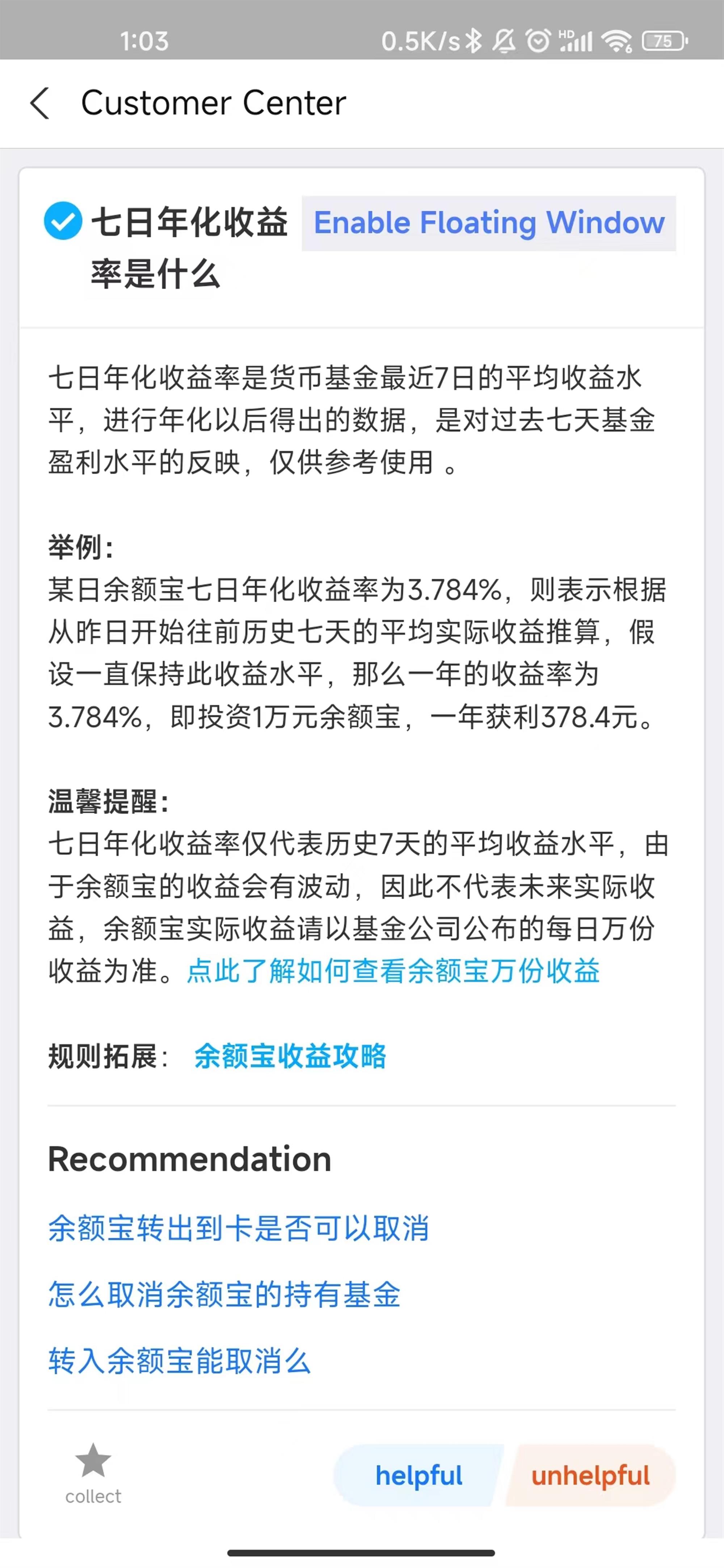The height and width of the screenshot is (1568, 724).
Task: Open recommendation 转入余额宝能取消么
Action: point(180,1361)
